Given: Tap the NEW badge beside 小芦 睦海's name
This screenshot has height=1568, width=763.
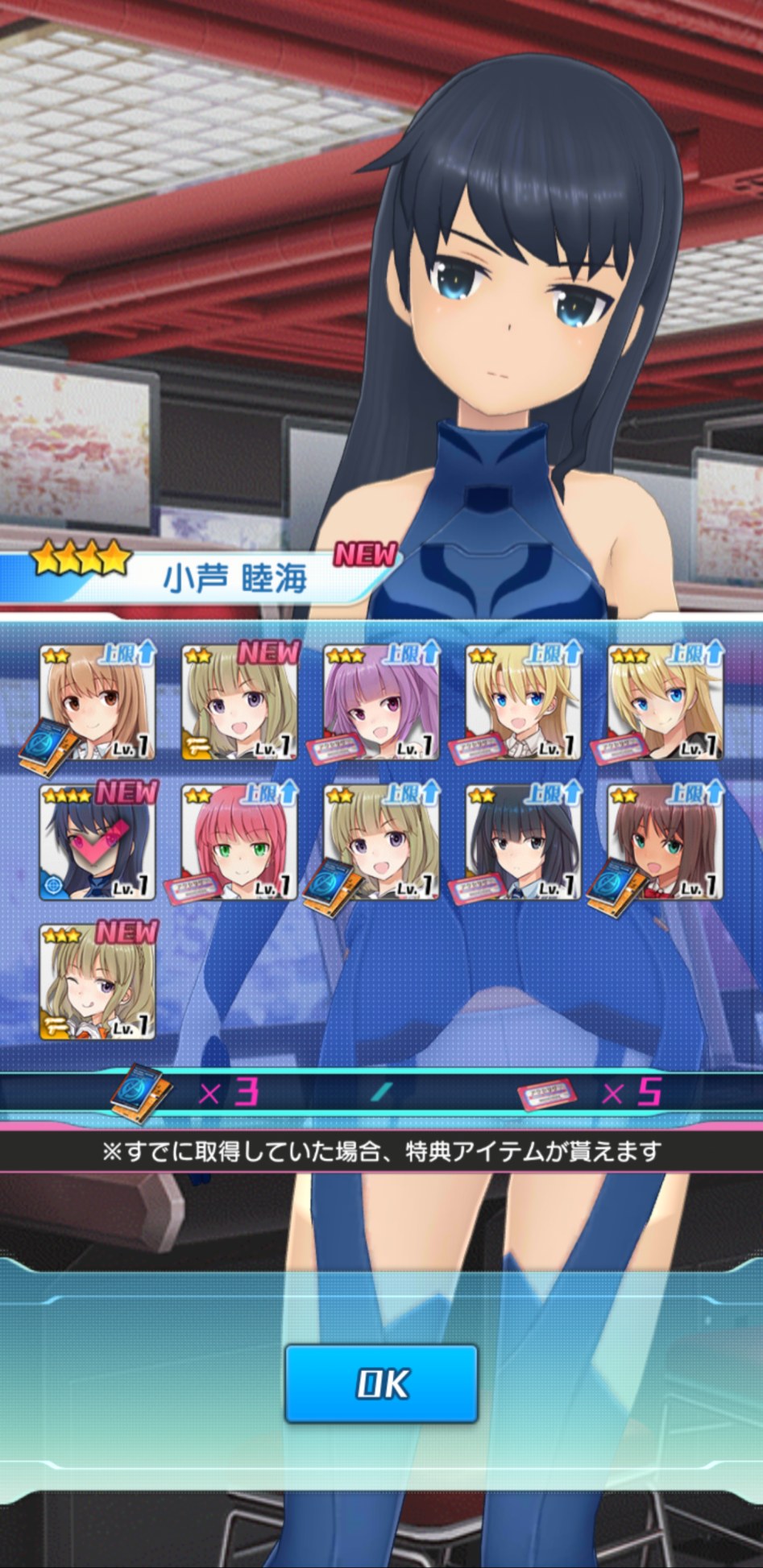Looking at the screenshot, I should (364, 556).
